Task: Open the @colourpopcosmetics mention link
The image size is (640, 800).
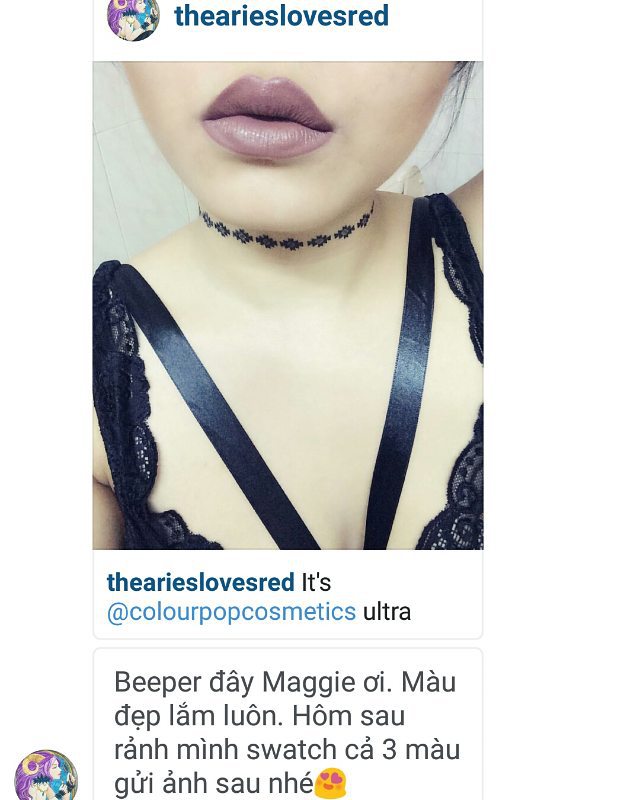Action: (x=231, y=611)
